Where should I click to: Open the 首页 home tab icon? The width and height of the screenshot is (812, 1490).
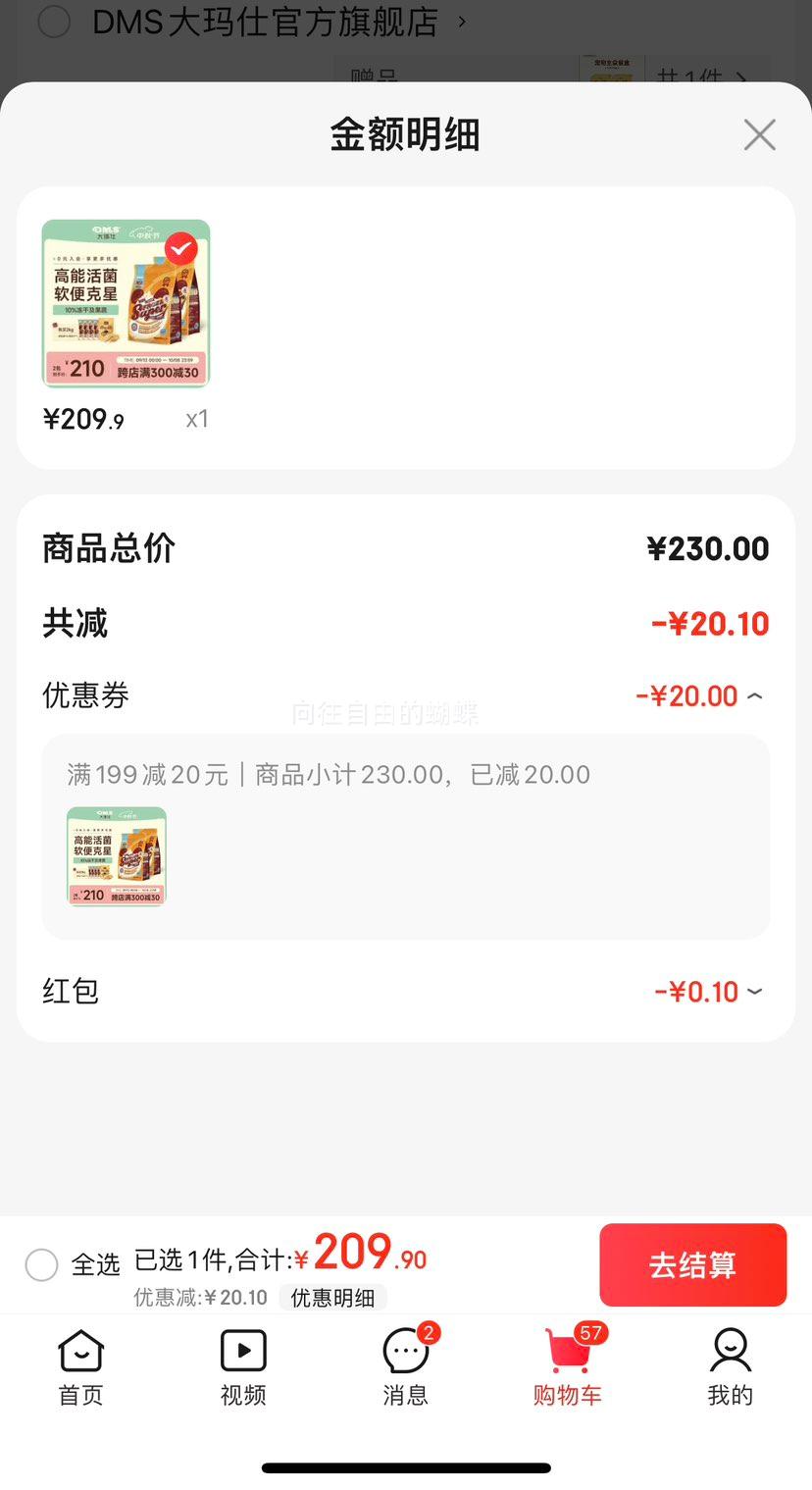(x=79, y=1351)
